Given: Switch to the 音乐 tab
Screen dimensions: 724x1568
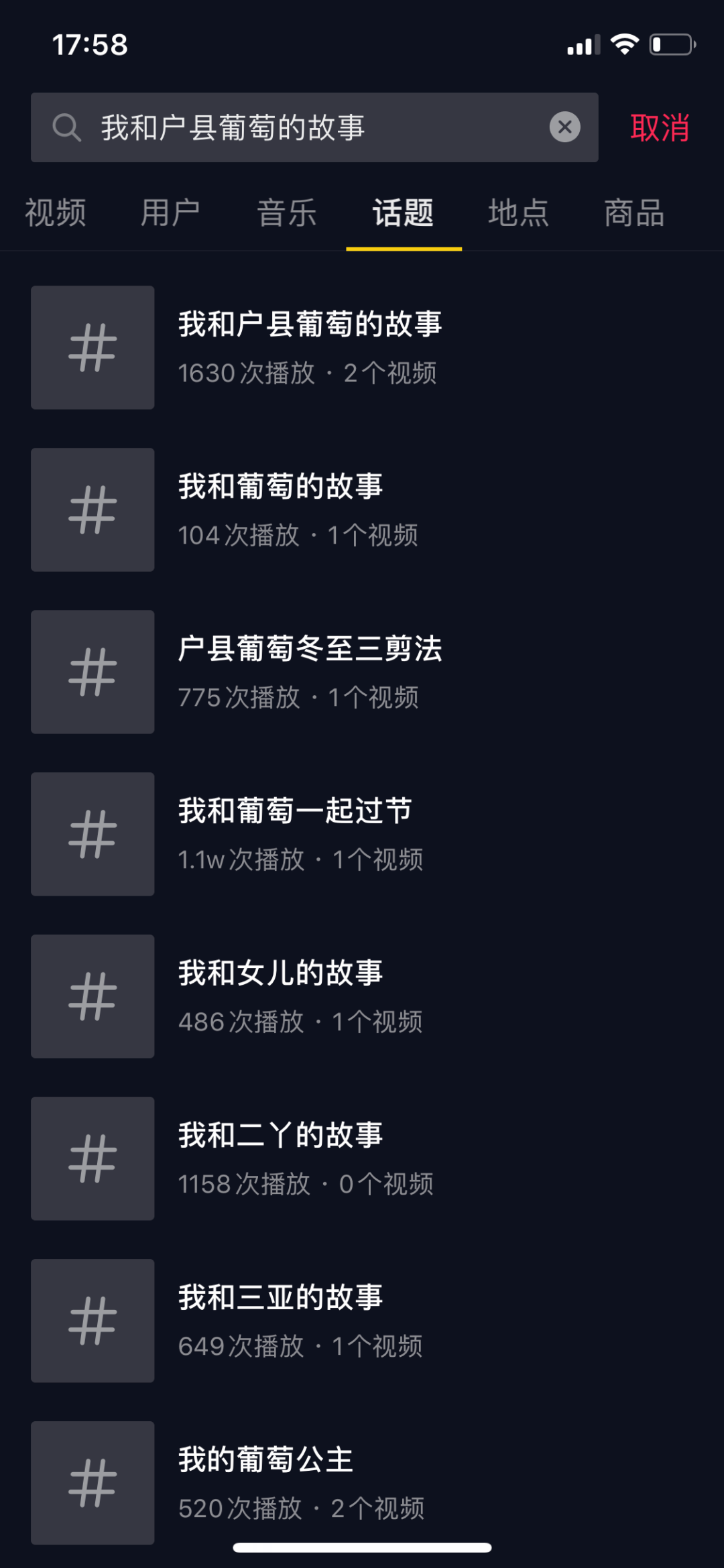Looking at the screenshot, I should [287, 213].
